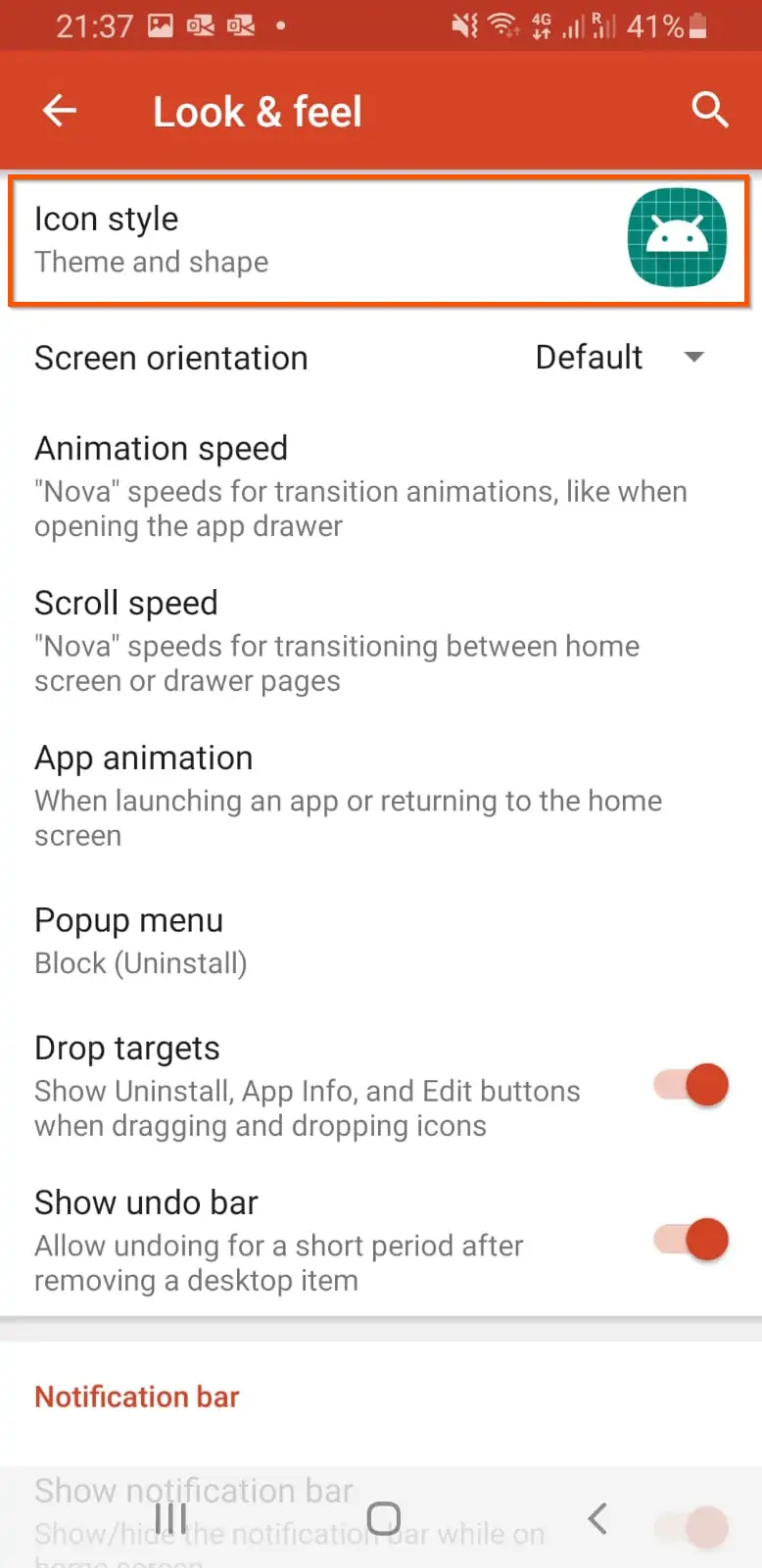Go back using the arrow icon

(60, 111)
